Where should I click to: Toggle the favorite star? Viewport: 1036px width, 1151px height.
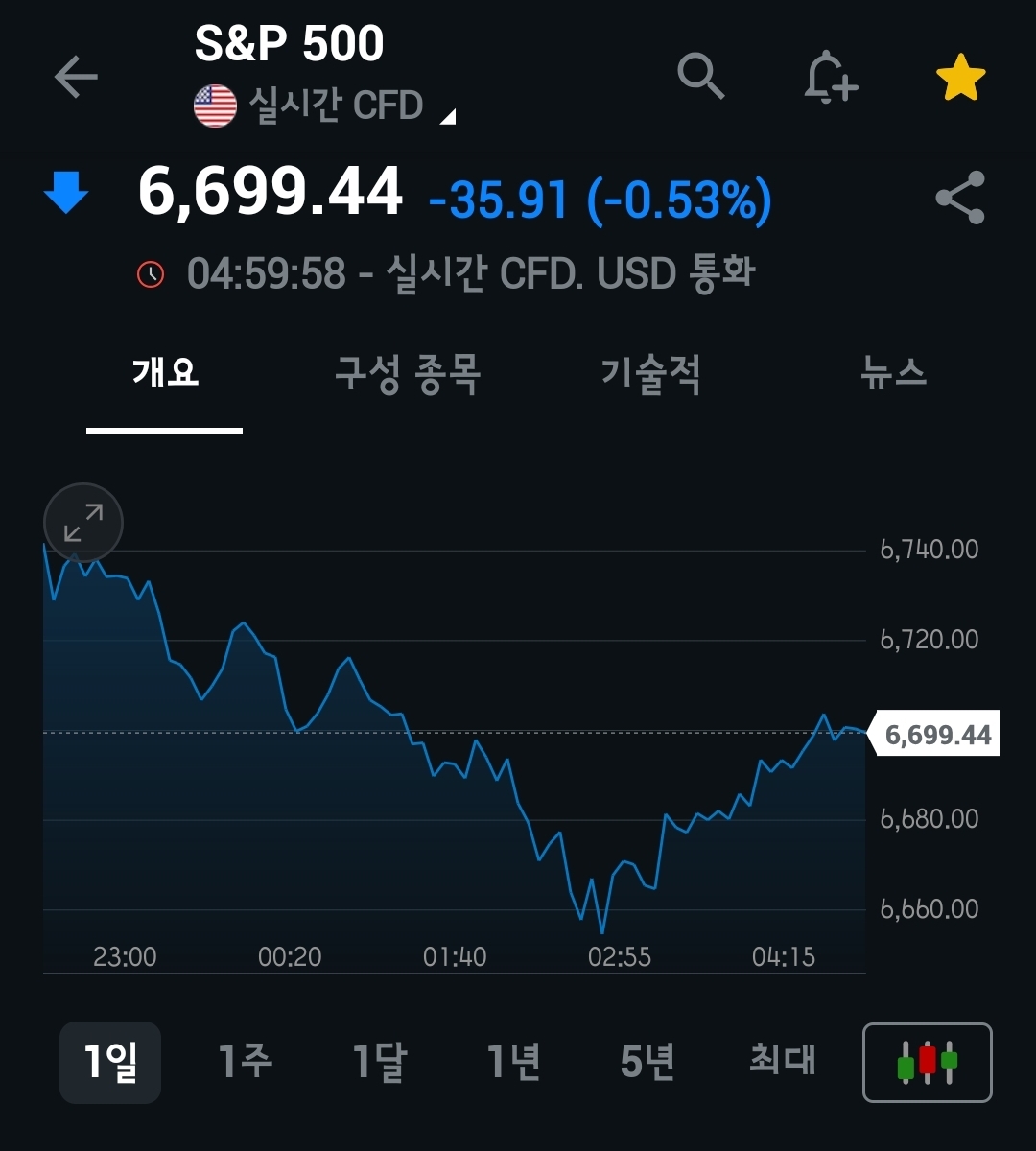click(960, 78)
